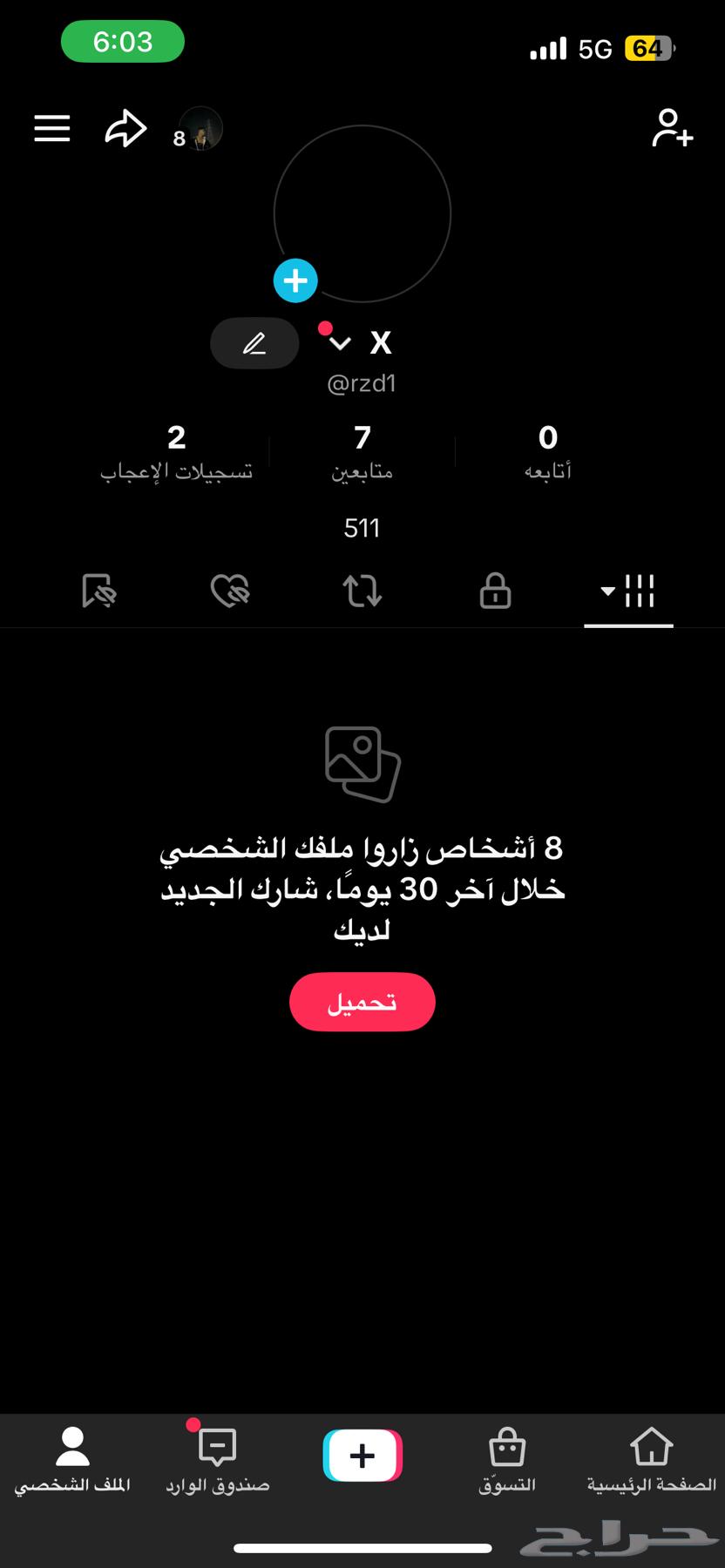This screenshot has height=1568, width=725.
Task: Switch to the posts grid tab
Action: [628, 591]
